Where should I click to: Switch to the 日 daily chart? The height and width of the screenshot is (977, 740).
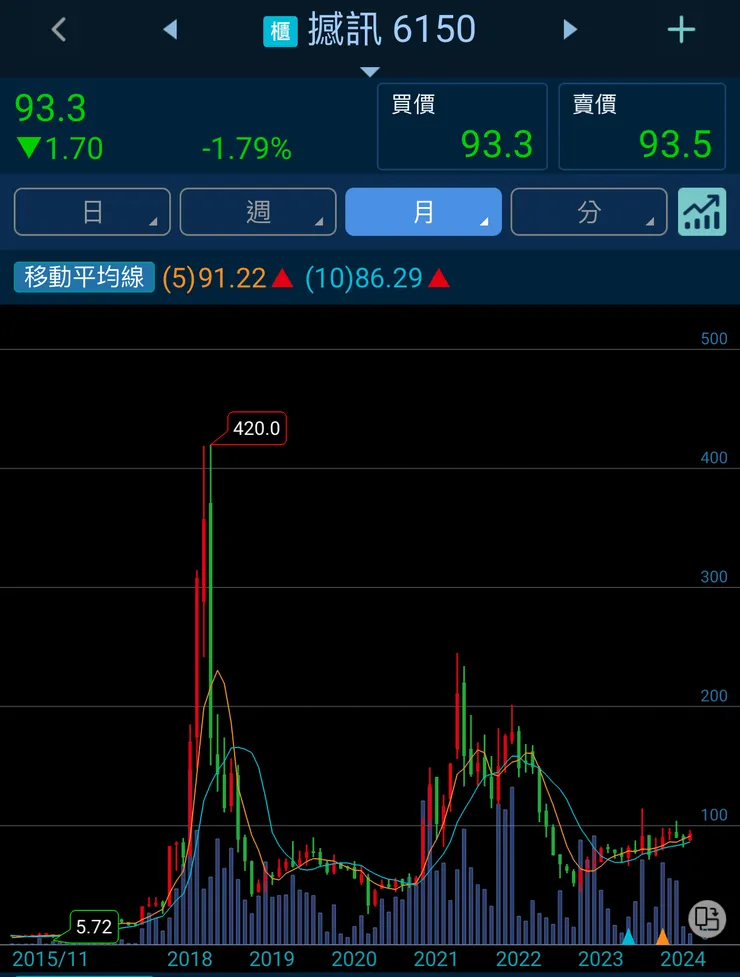point(92,212)
